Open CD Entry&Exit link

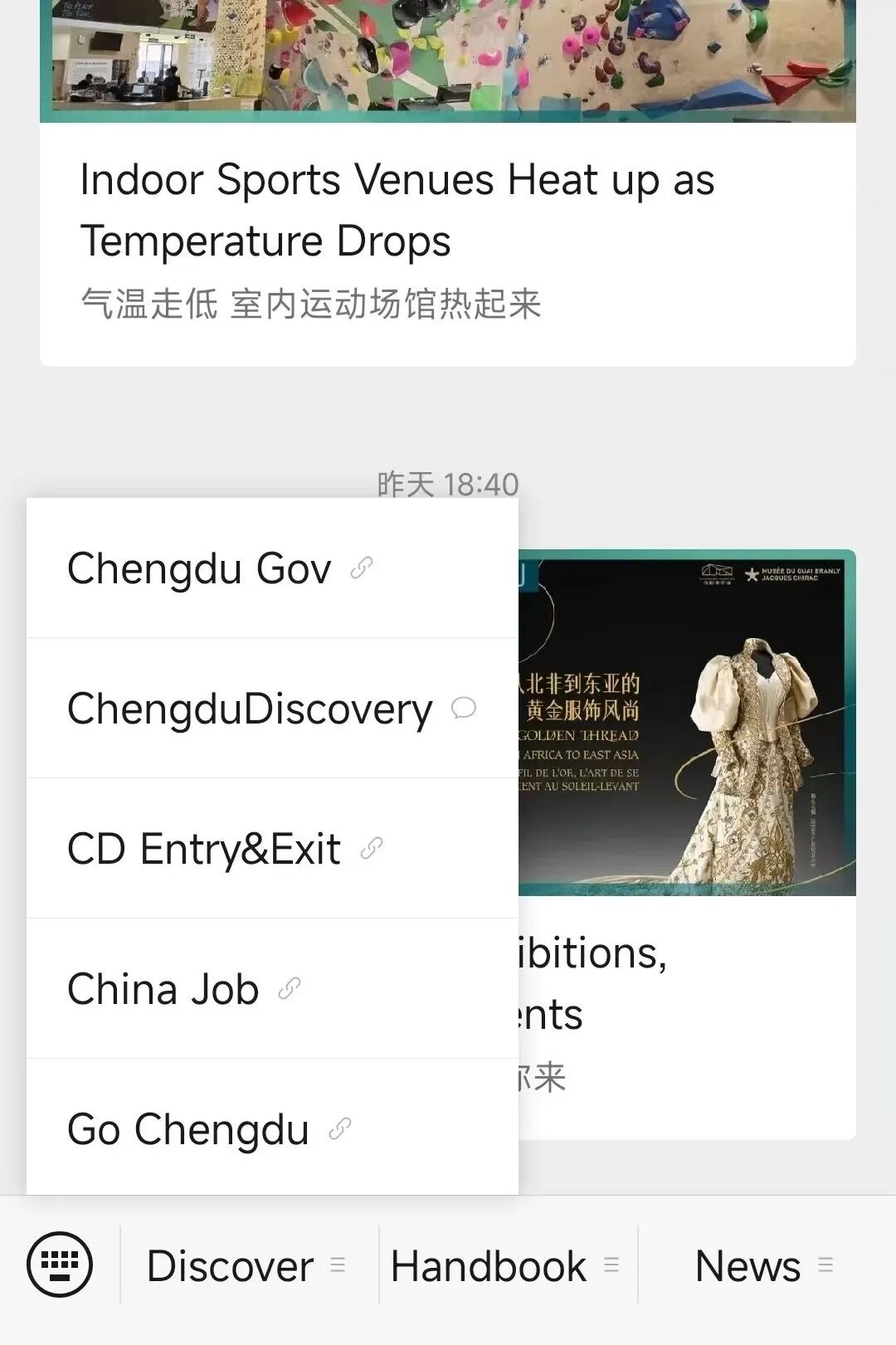point(224,850)
